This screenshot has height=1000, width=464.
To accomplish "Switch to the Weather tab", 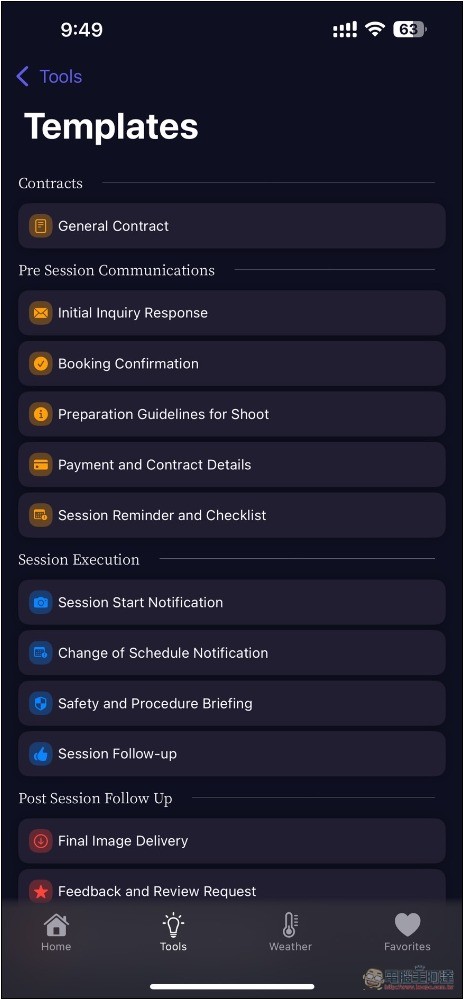I will 290,932.
